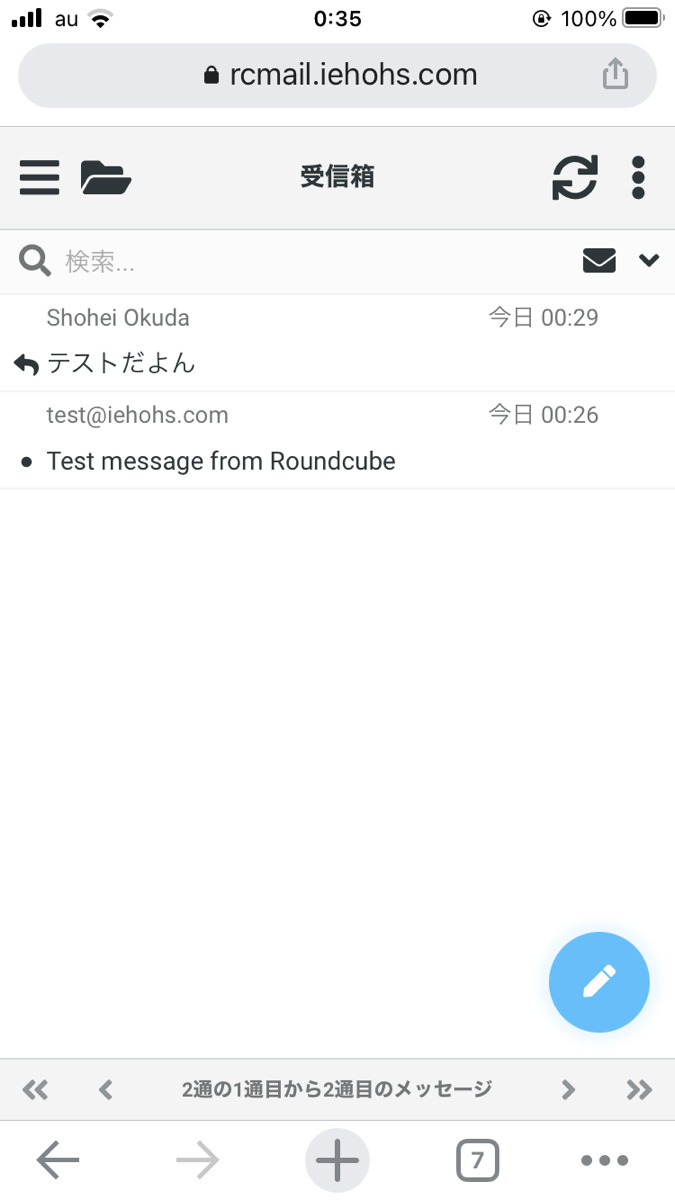Refresh the inbox

pos(575,178)
